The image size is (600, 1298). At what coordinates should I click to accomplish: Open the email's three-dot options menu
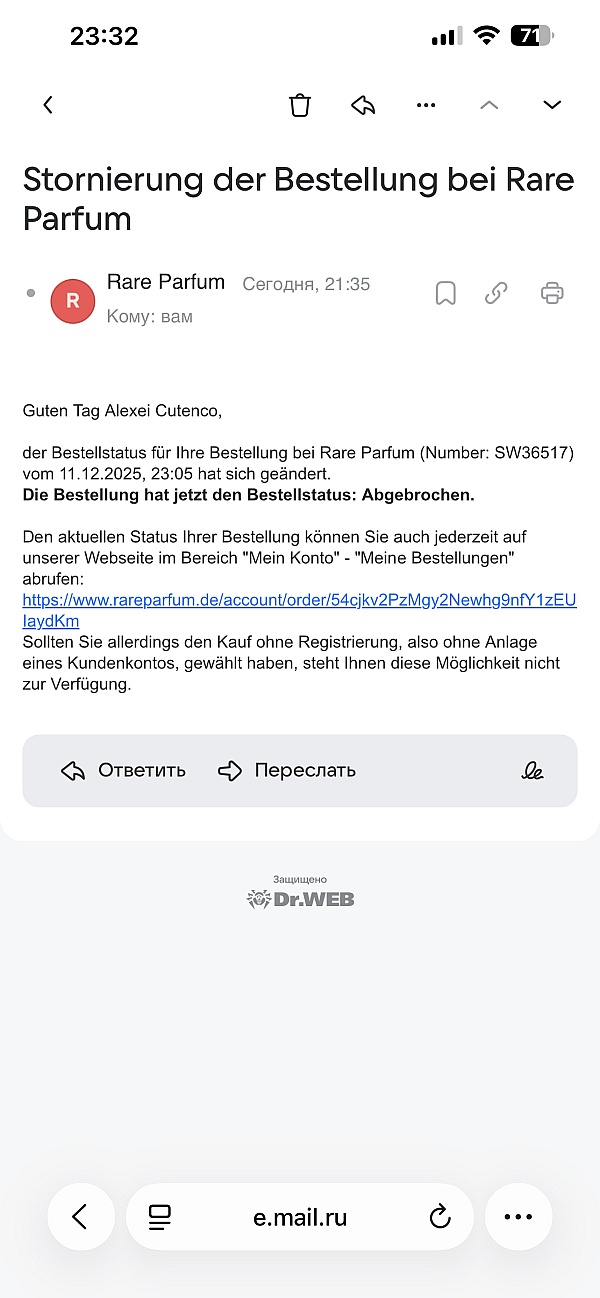tap(426, 105)
